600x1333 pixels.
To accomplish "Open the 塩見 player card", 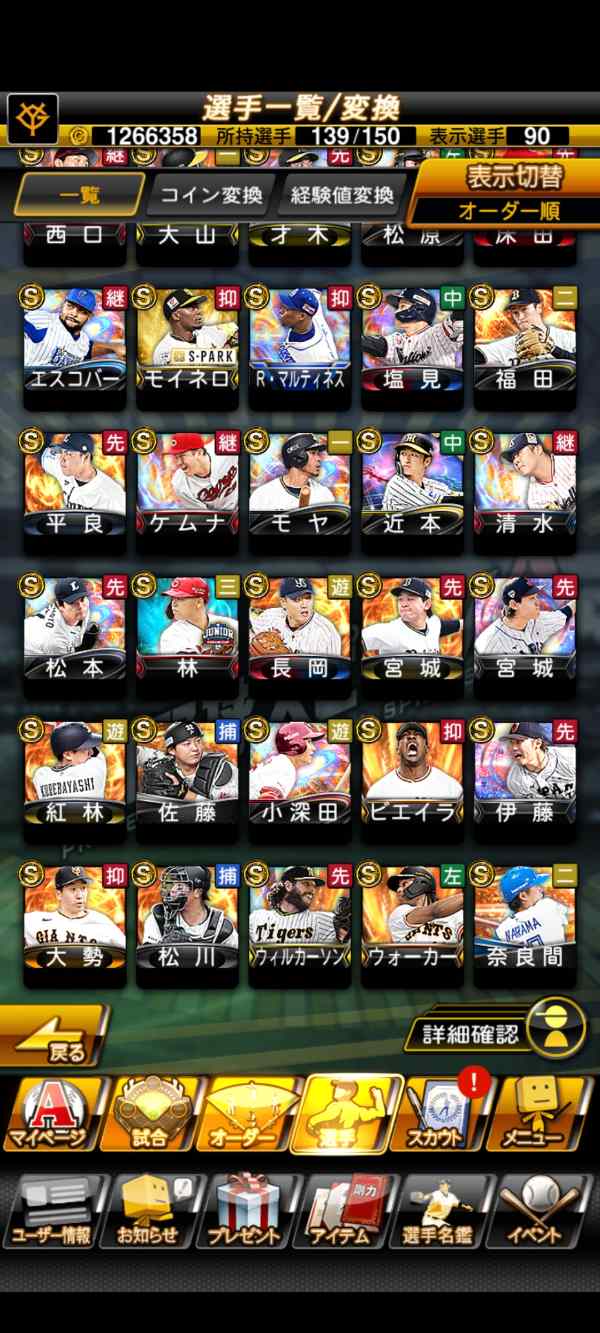I will [413, 340].
